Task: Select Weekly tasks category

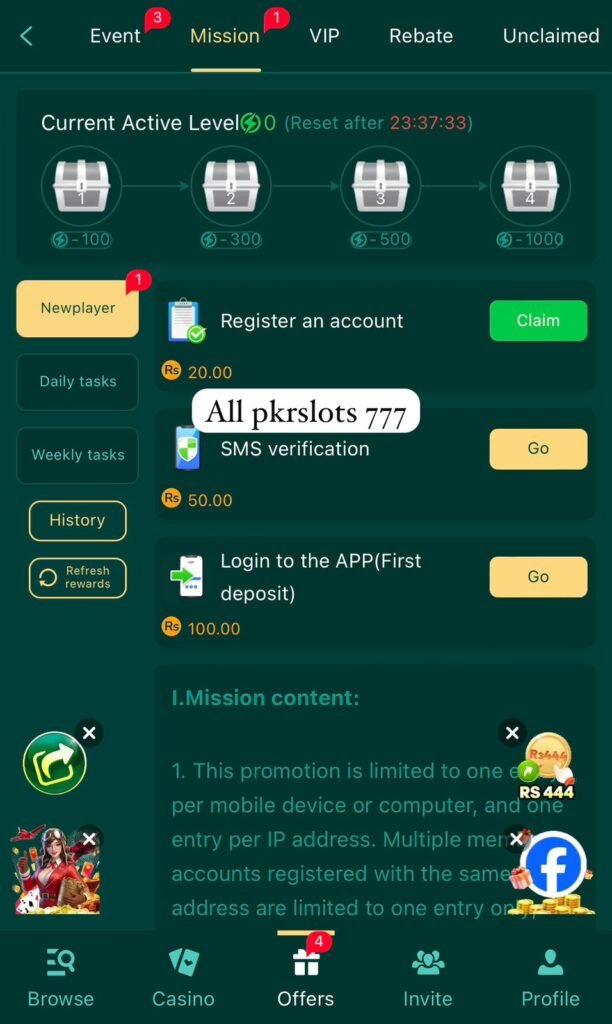Action: click(78, 455)
